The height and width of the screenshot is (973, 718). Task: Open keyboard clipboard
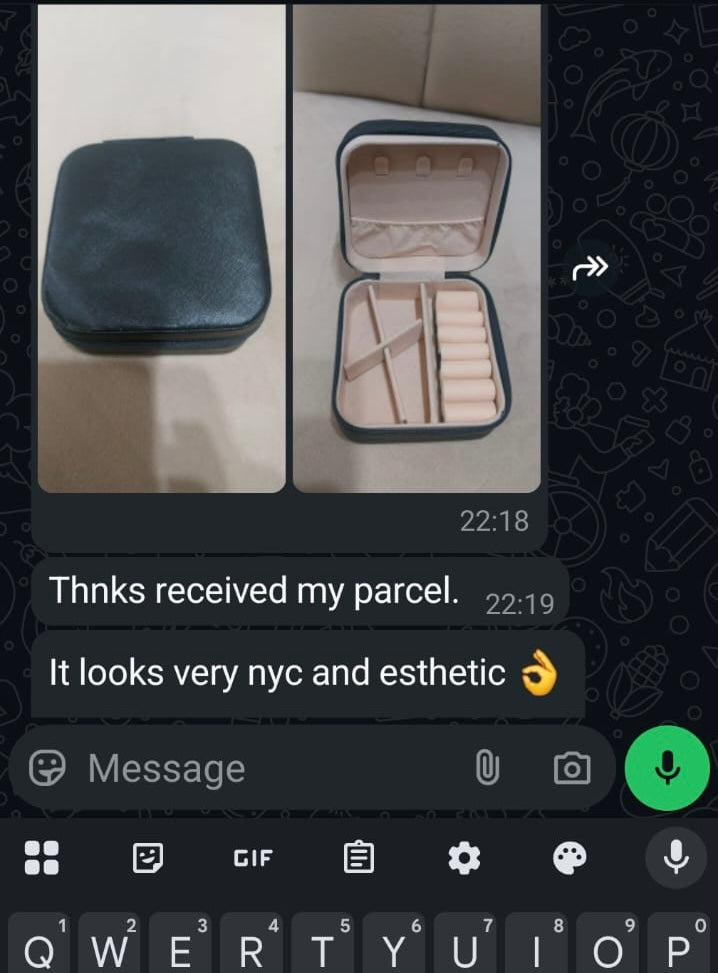[359, 857]
